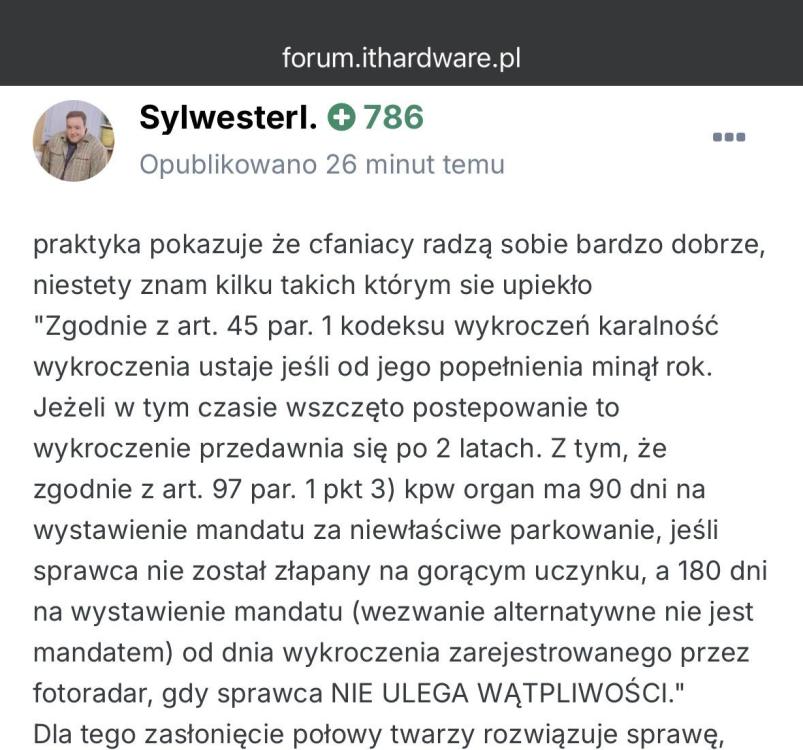Open SylwesterI.'s profile from the username
Viewport: 803px width, 750px height.
[x=228, y=118]
